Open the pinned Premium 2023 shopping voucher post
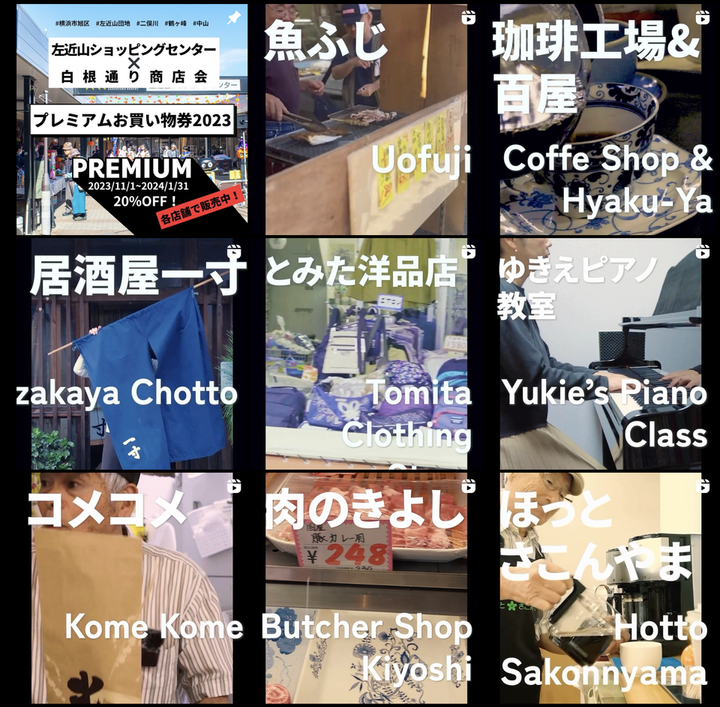720x707 pixels. (131, 120)
